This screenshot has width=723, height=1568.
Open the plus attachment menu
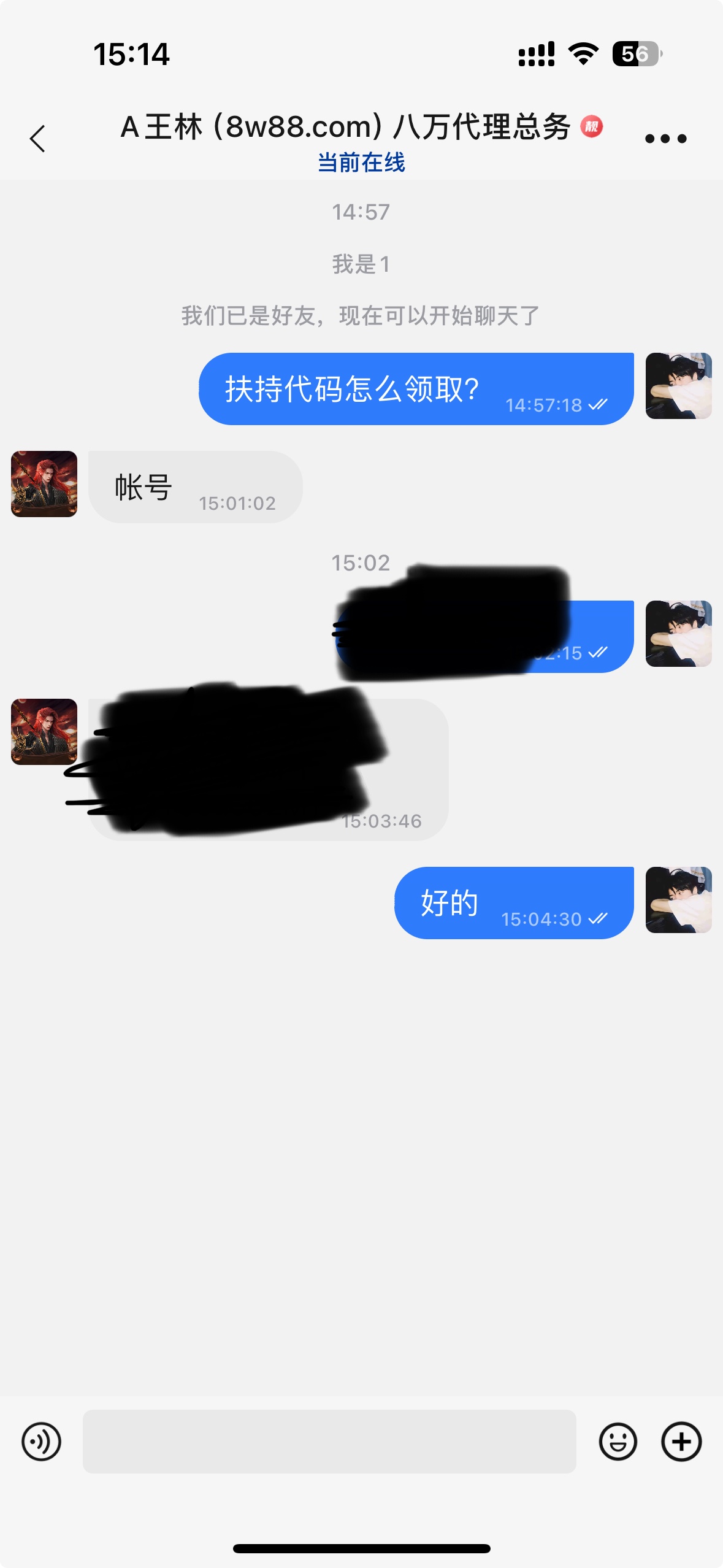pyautogui.click(x=681, y=1442)
